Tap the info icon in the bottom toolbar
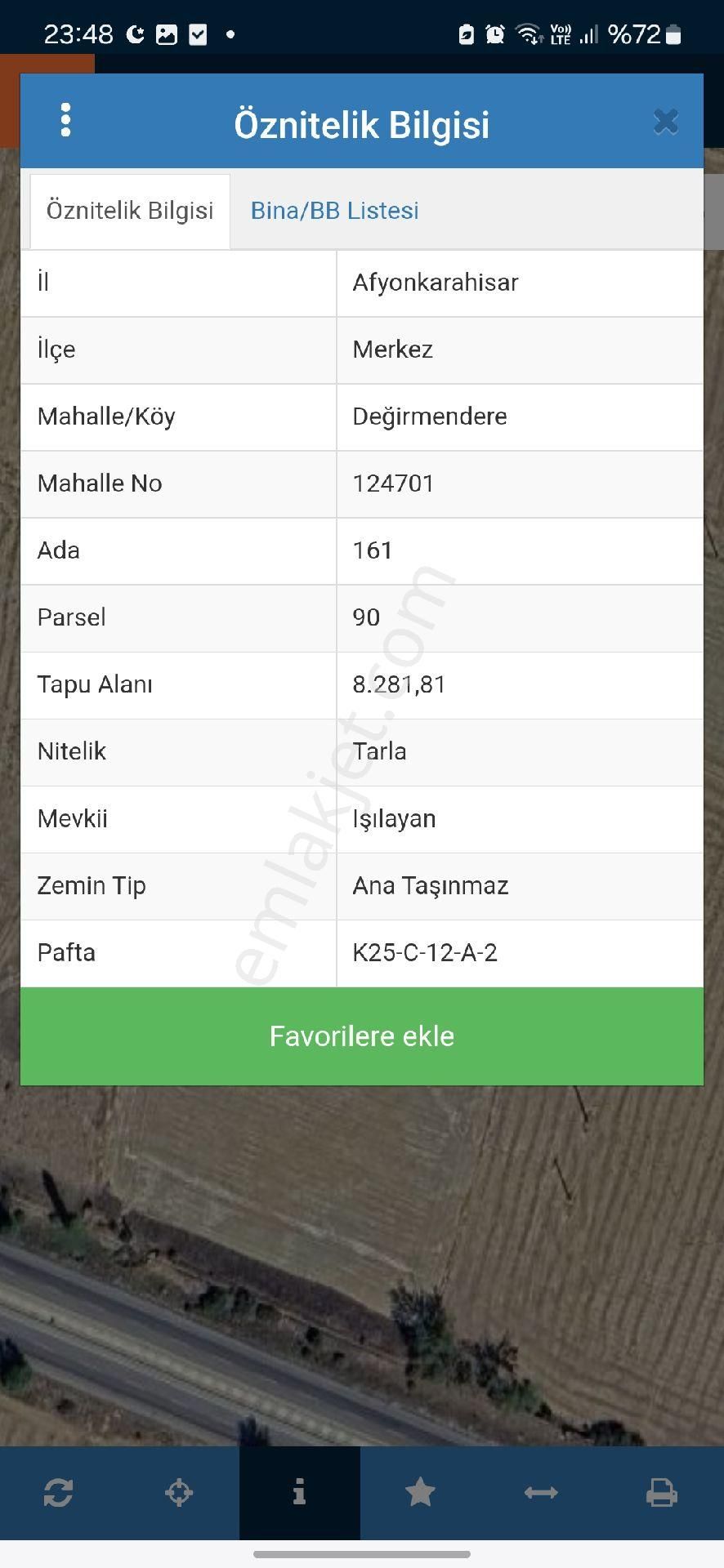 pyautogui.click(x=299, y=1493)
